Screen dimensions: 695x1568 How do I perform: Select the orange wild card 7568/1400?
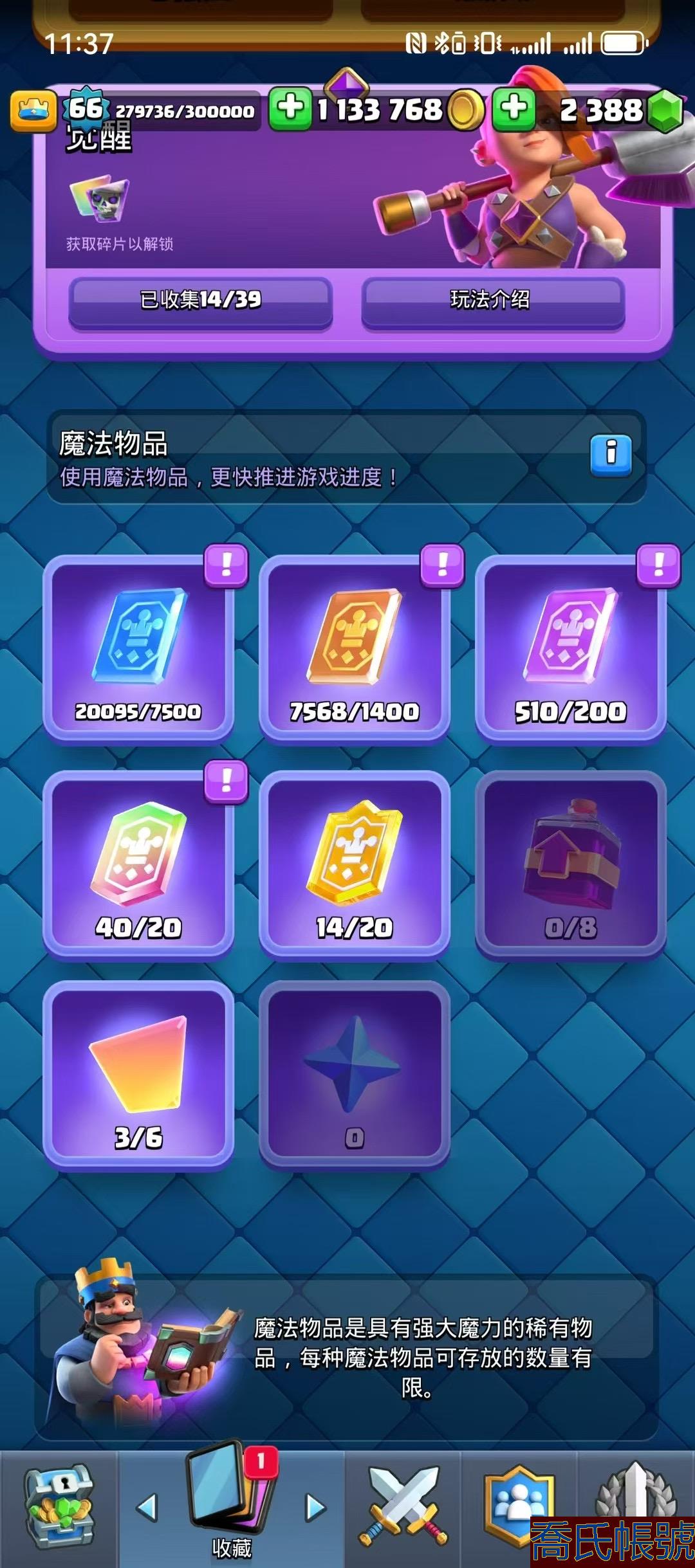(354, 648)
